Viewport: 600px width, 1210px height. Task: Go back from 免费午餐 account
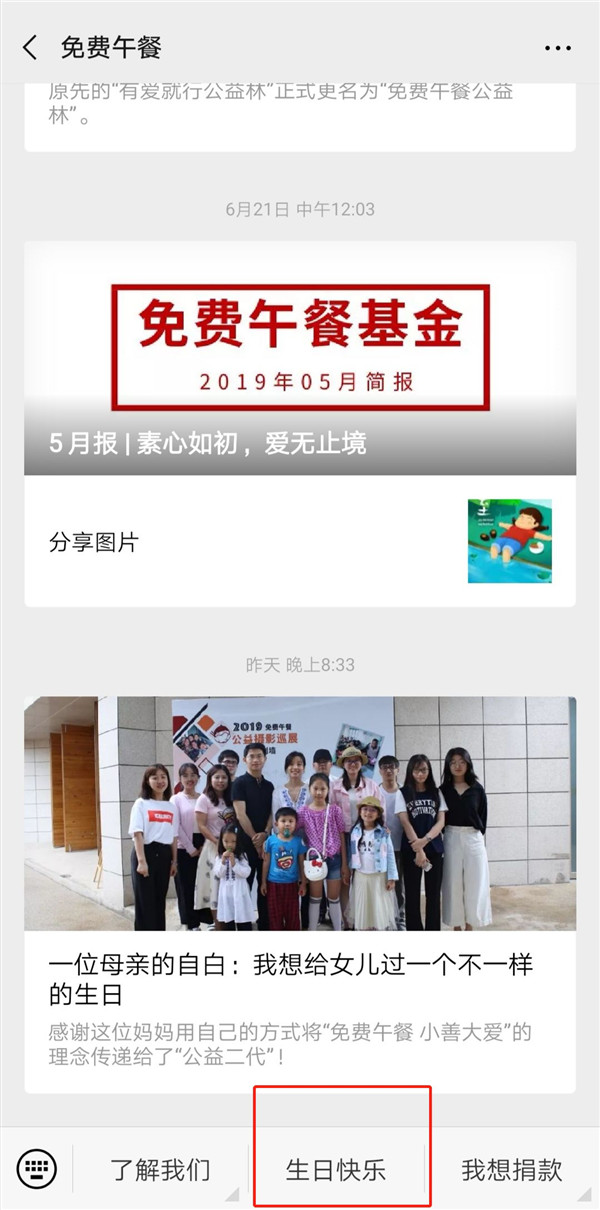[30, 47]
